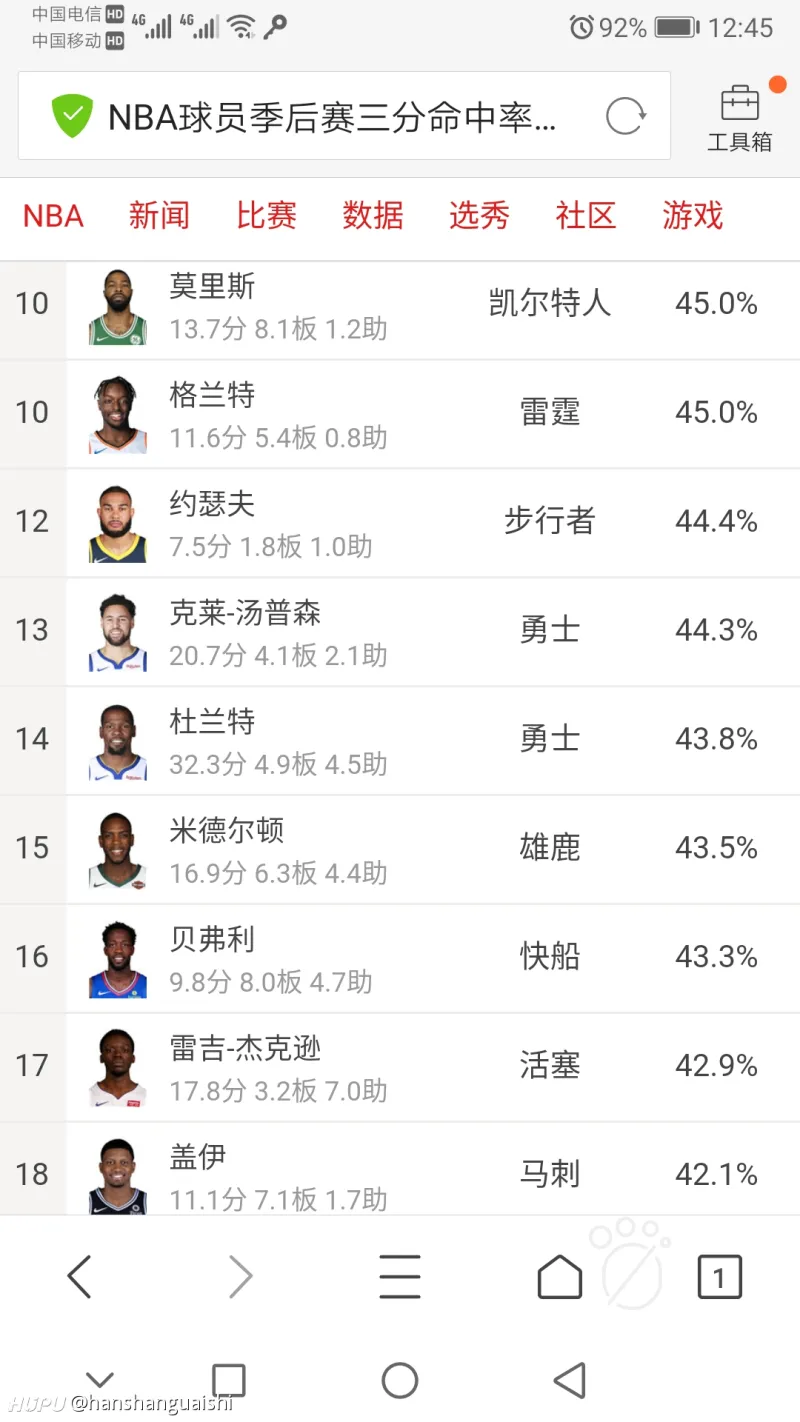Open player row 杜兰特
Viewport: 800px width, 1422px height.
coord(400,741)
